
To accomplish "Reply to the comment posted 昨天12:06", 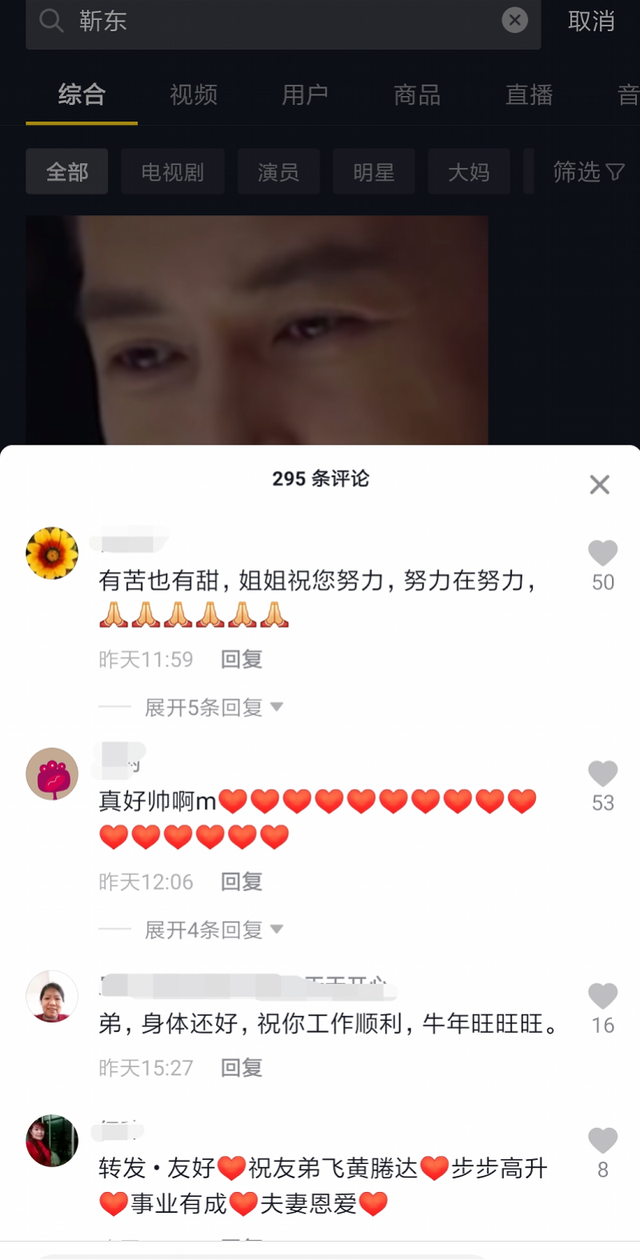I will (241, 882).
